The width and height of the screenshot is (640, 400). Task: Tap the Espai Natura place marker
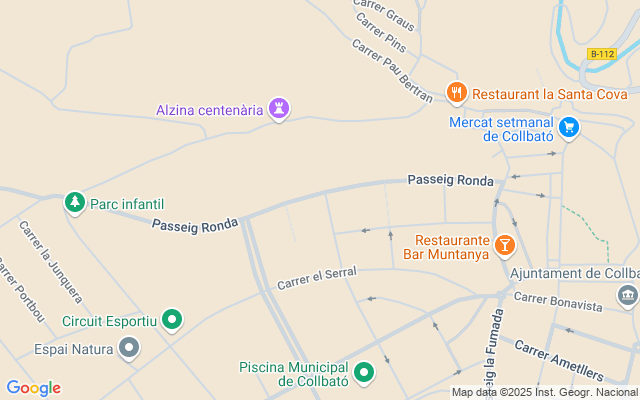(128, 347)
